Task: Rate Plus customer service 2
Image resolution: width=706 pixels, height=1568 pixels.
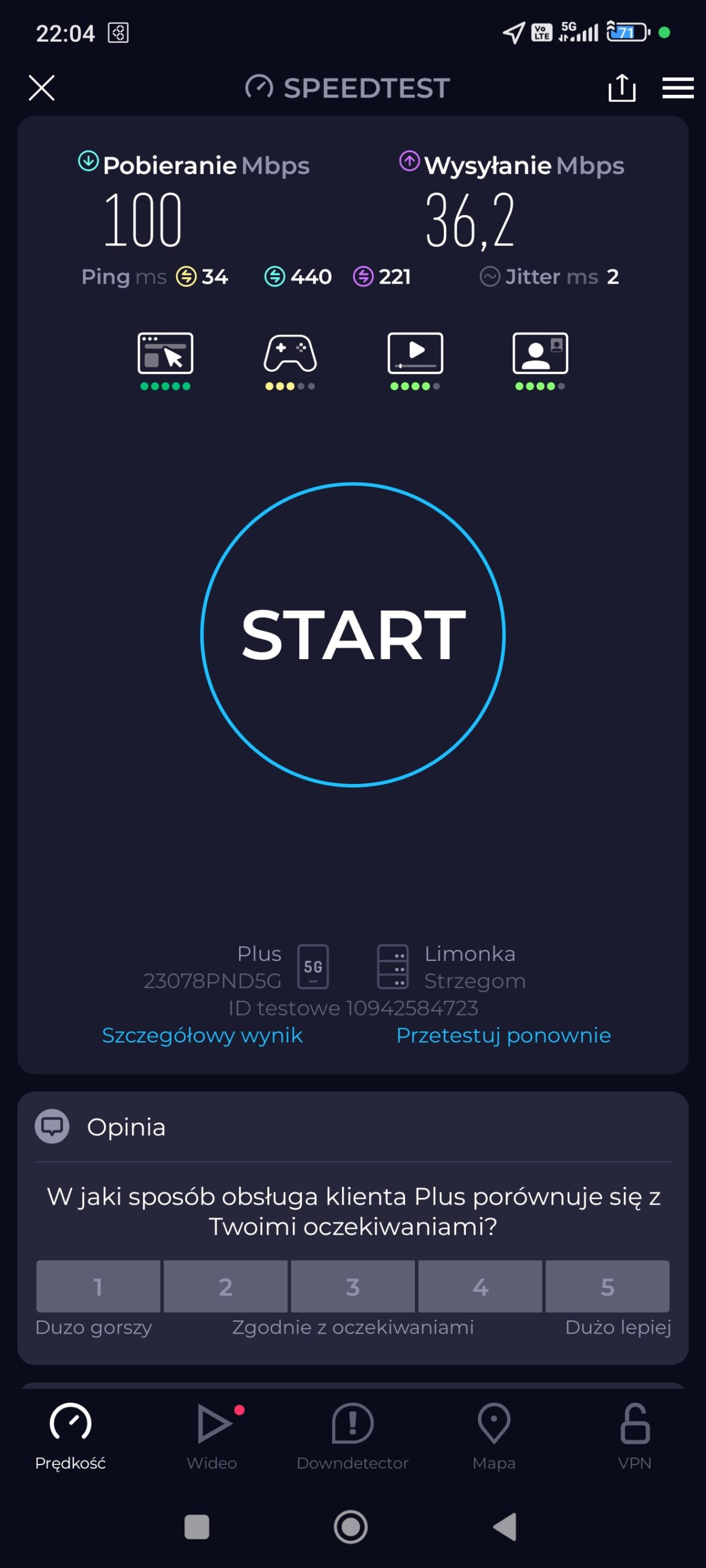Action: tap(226, 1286)
